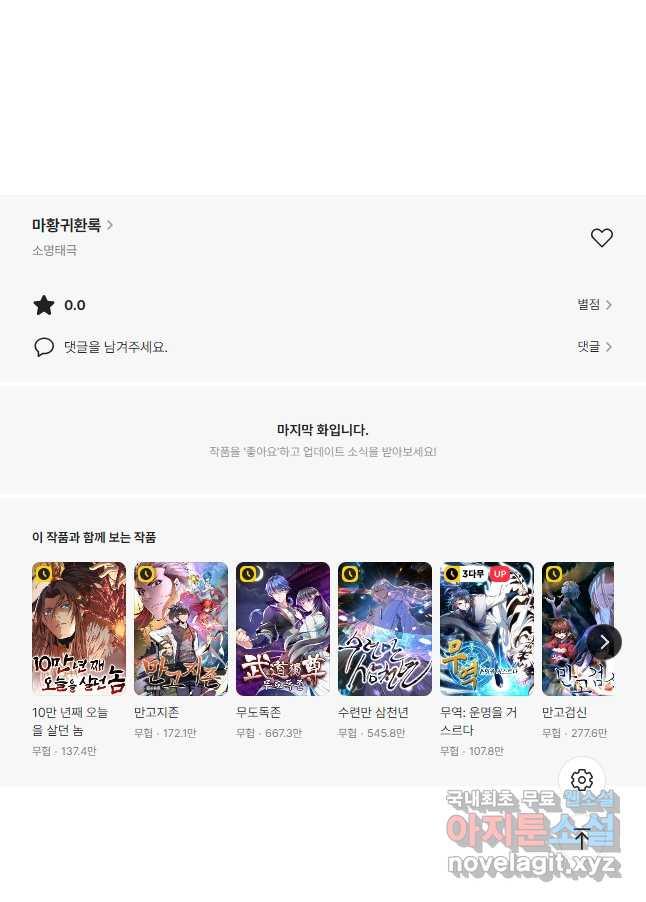Open 무역: 운명을 거스르다 webtoon
The image size is (646, 902).
[x=487, y=629]
